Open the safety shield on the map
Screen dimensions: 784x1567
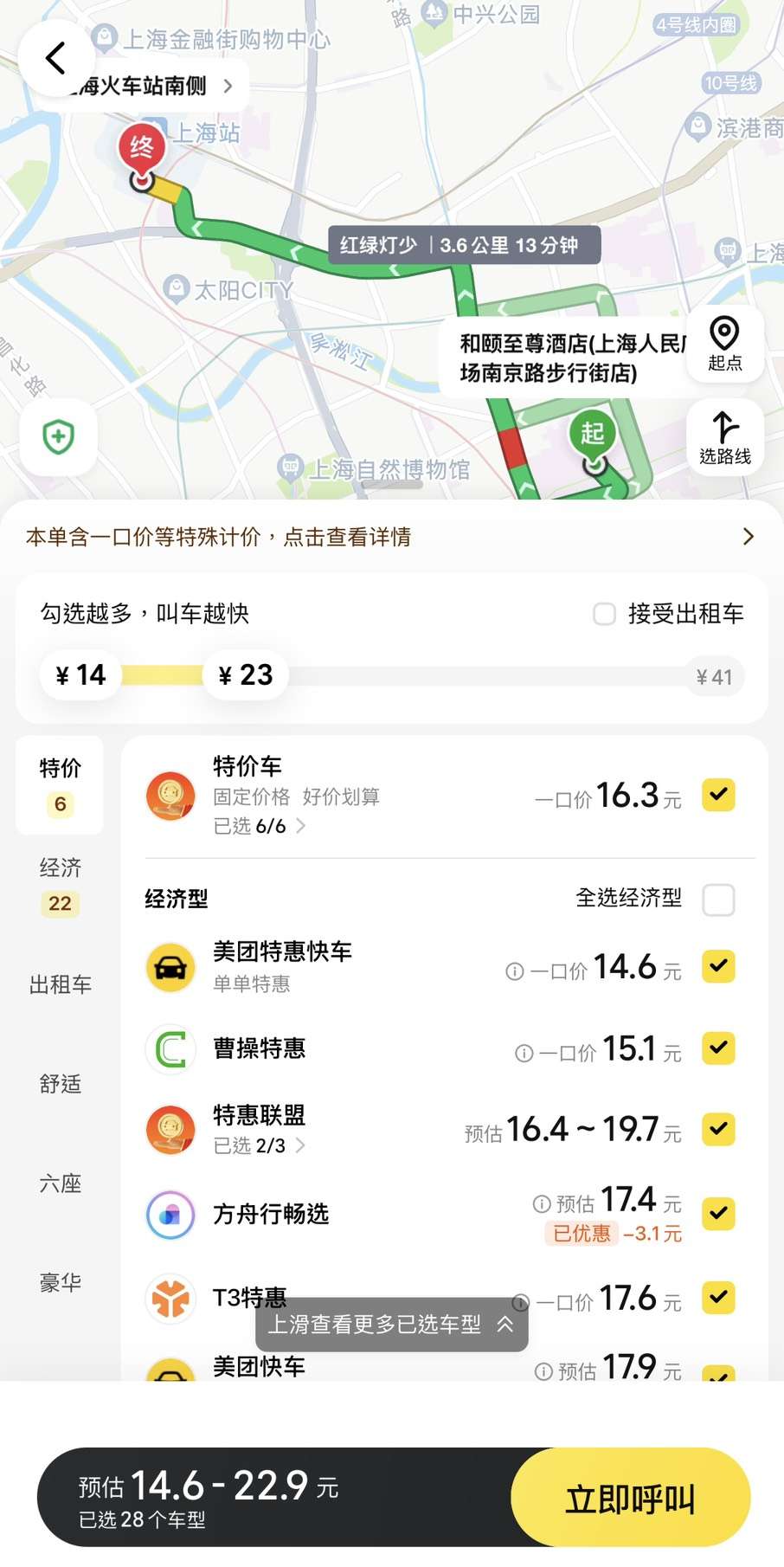coord(58,436)
